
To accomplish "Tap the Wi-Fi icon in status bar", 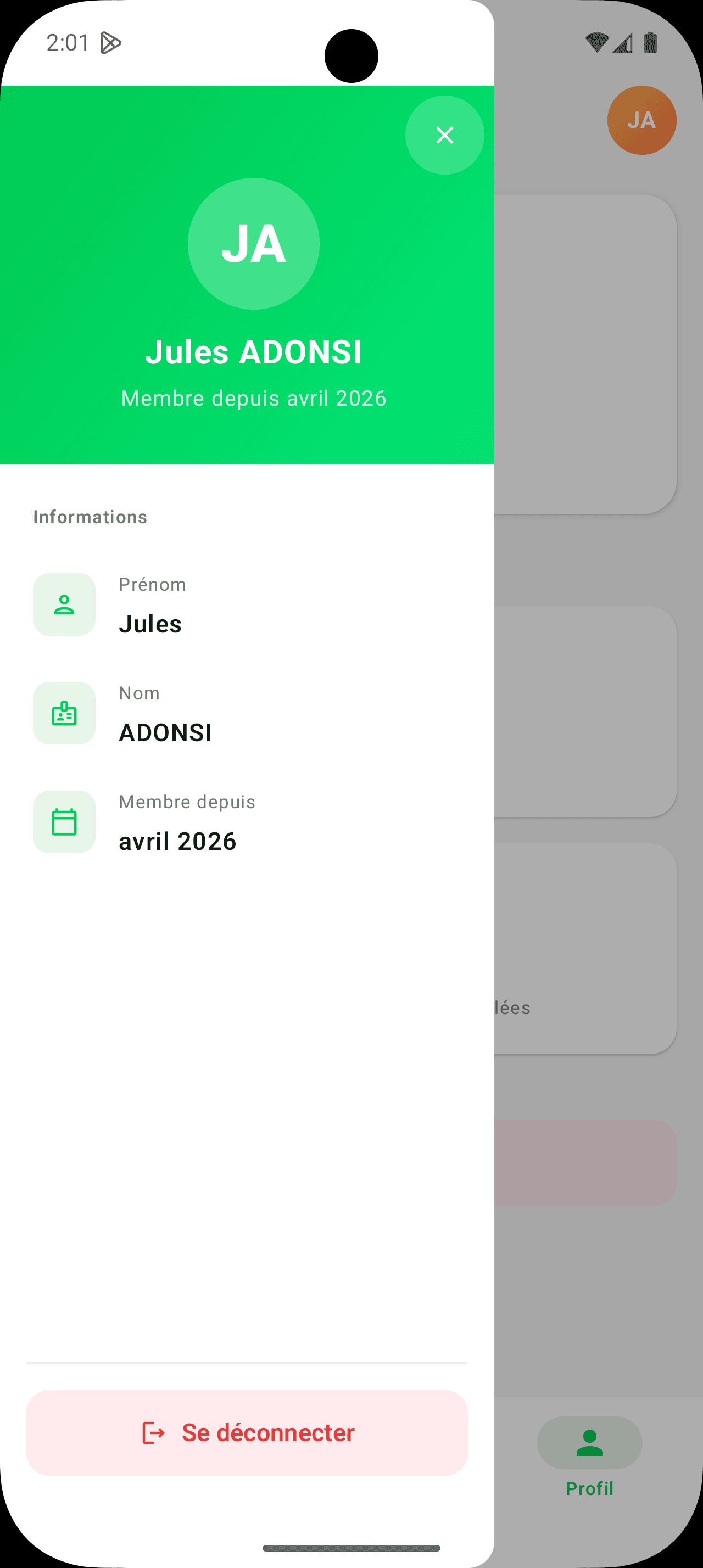I will 595,40.
